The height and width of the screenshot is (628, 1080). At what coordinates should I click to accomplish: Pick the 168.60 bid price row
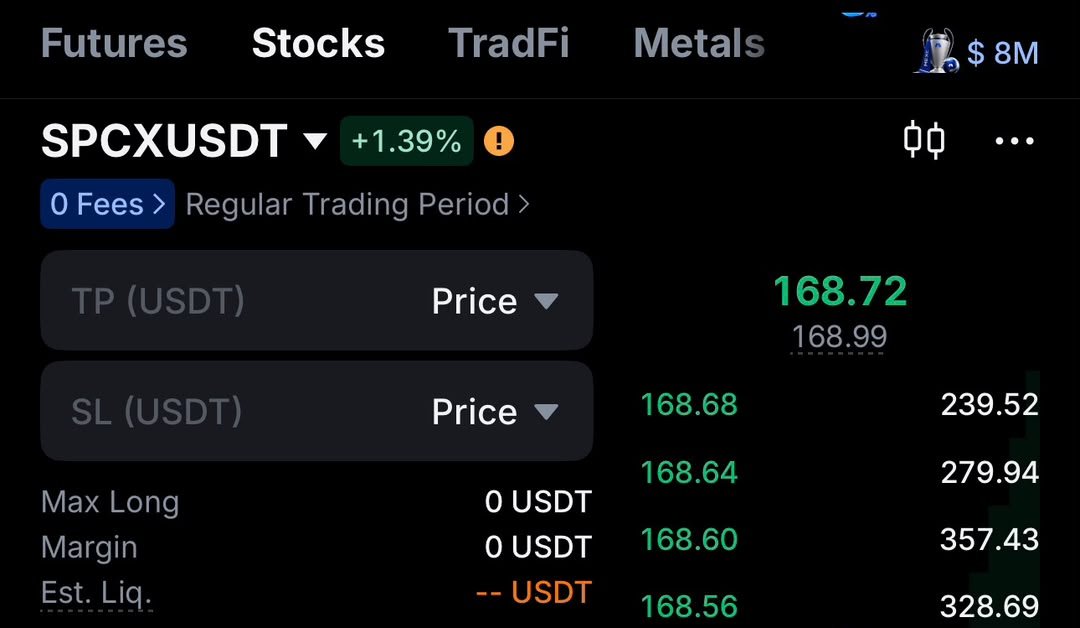[839, 538]
